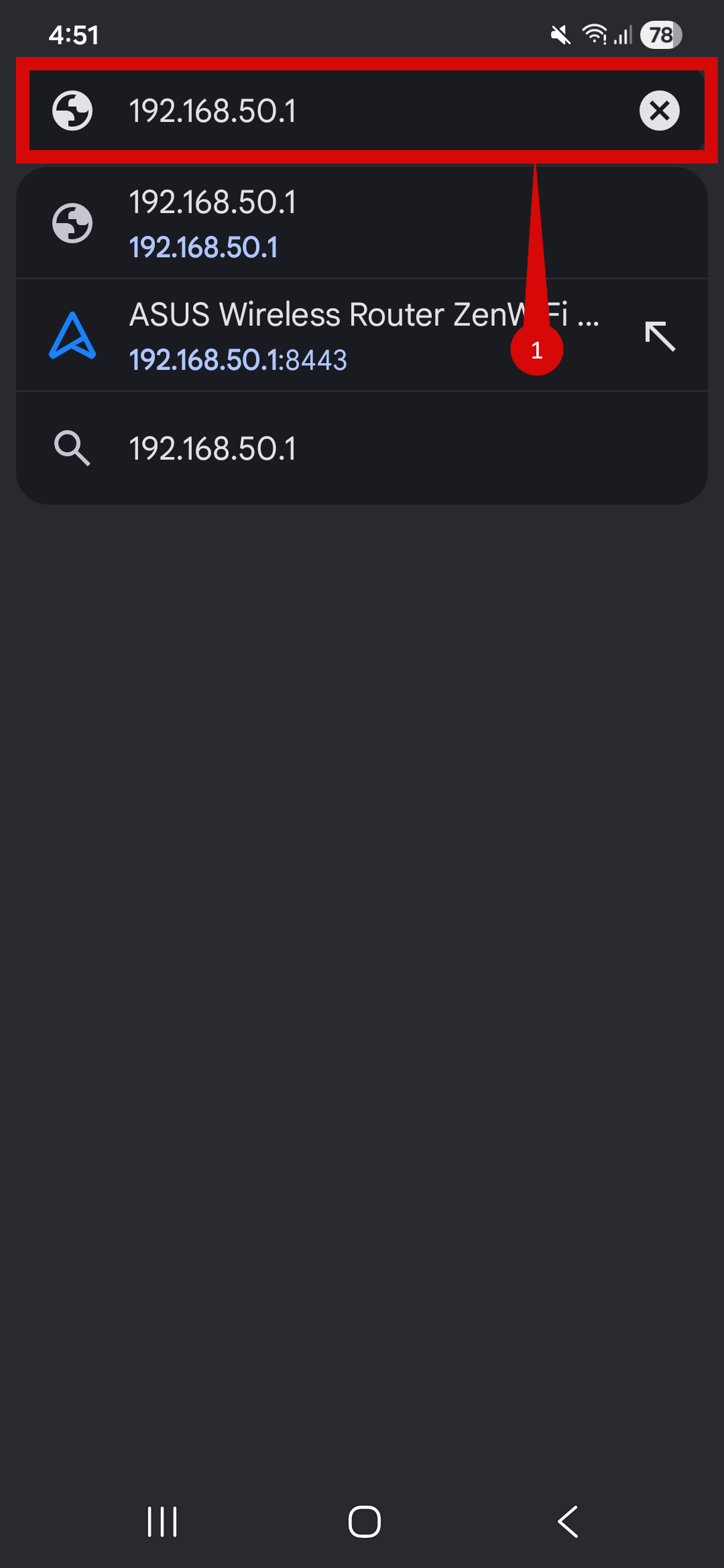
Task: Tap the diagonal arrow to fill in suggestion
Action: coord(659,335)
